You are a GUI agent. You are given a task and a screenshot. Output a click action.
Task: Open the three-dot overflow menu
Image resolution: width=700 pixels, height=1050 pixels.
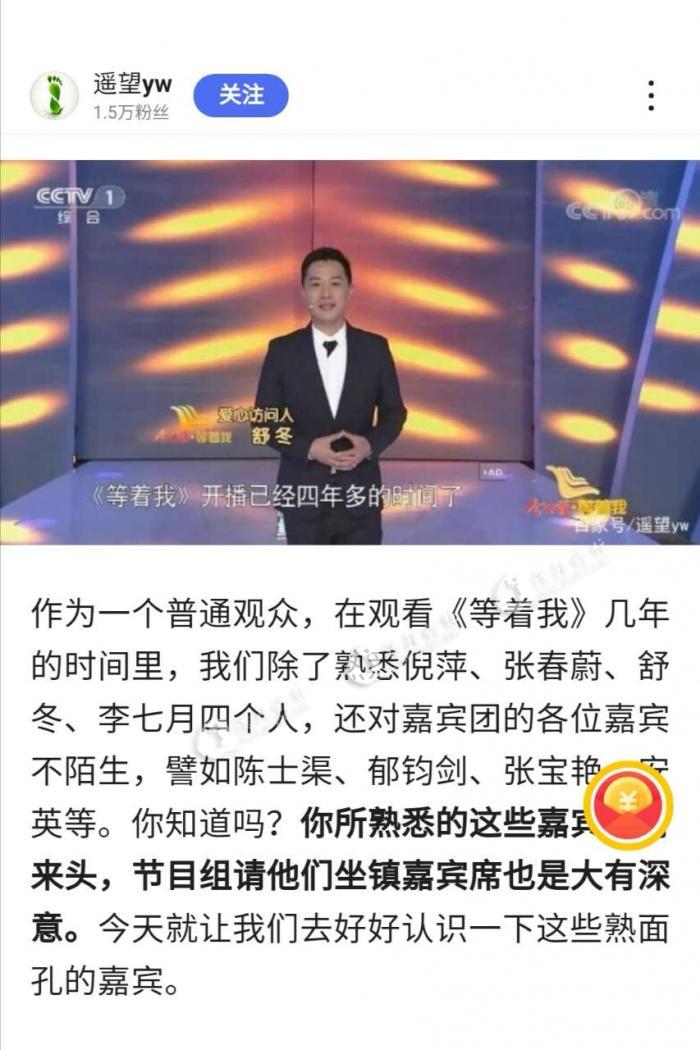click(651, 96)
